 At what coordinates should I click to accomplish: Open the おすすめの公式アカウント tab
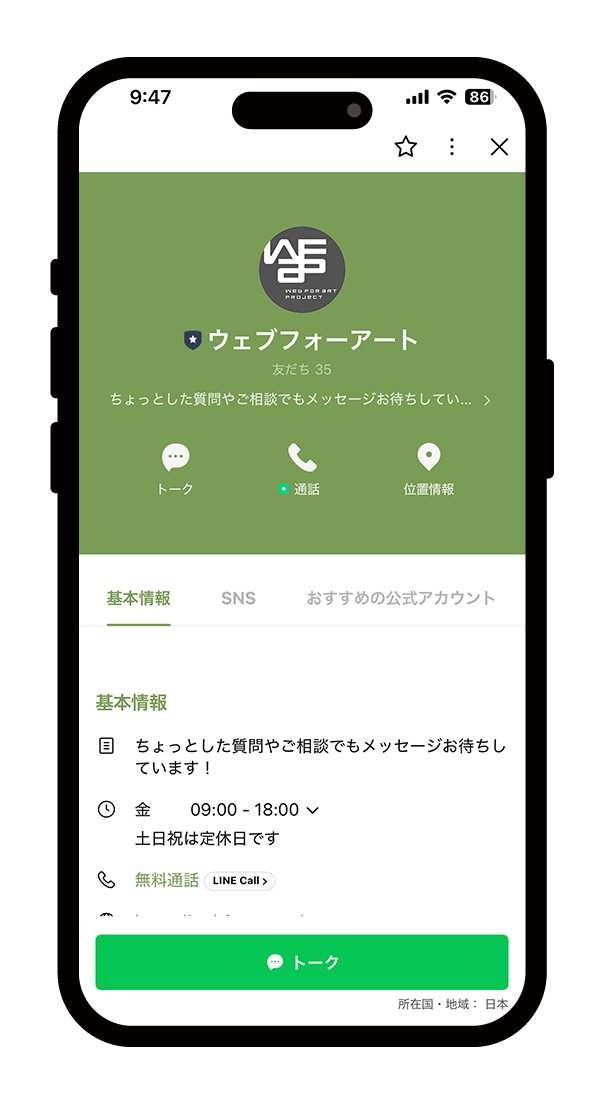tap(400, 598)
